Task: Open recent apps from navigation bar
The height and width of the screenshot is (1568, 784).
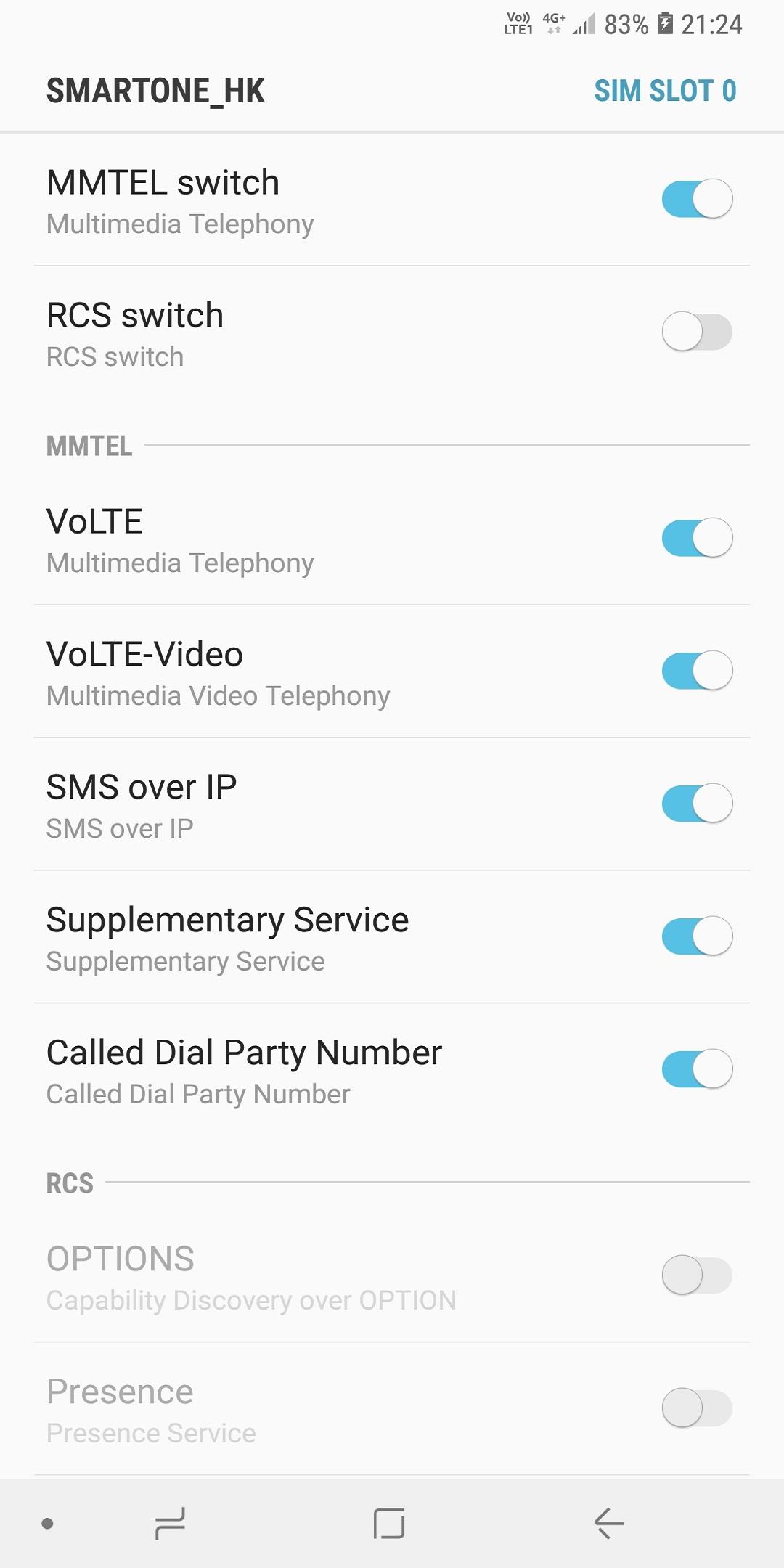Action: click(170, 1523)
